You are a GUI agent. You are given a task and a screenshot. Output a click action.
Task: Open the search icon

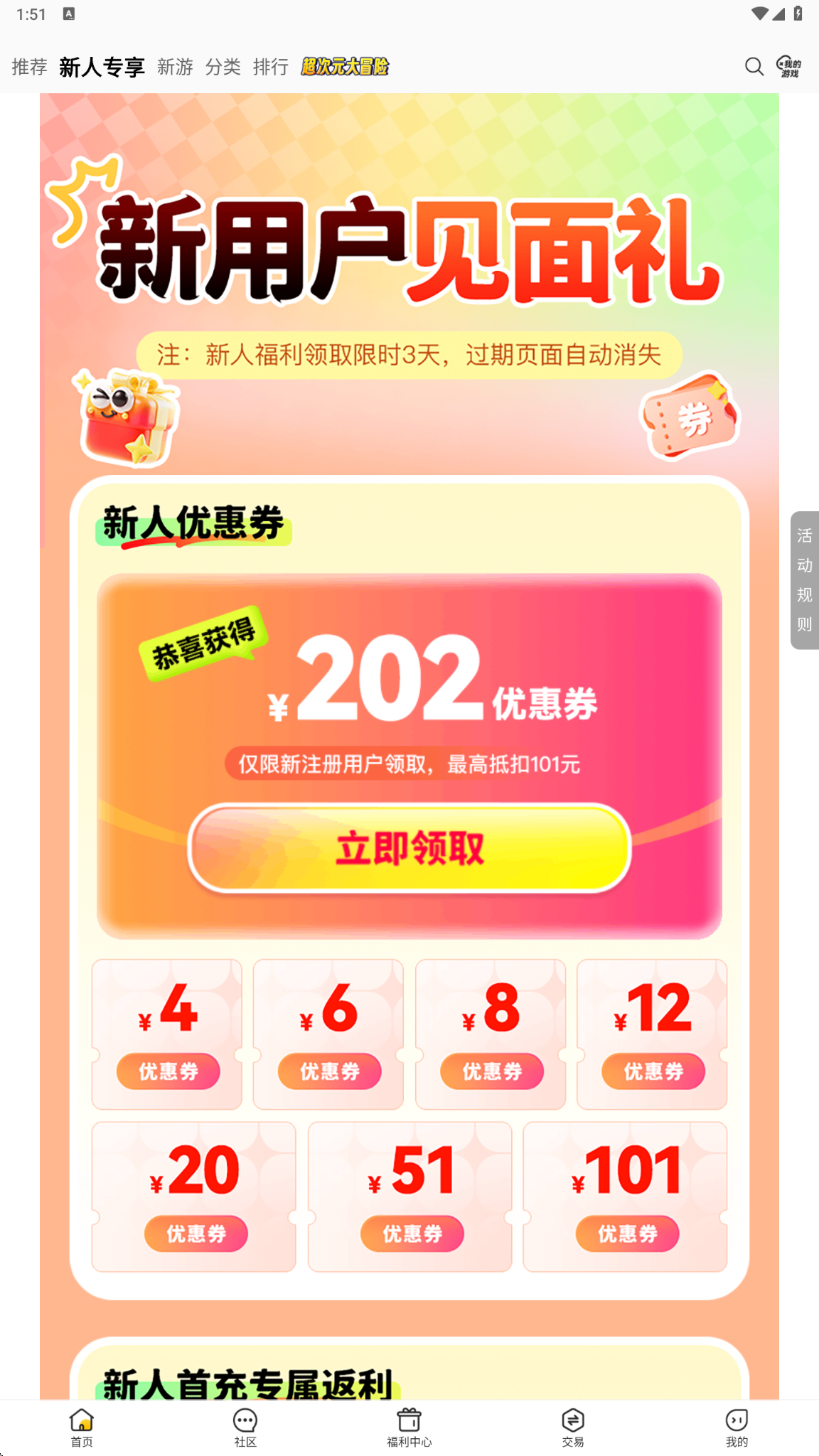click(x=754, y=67)
